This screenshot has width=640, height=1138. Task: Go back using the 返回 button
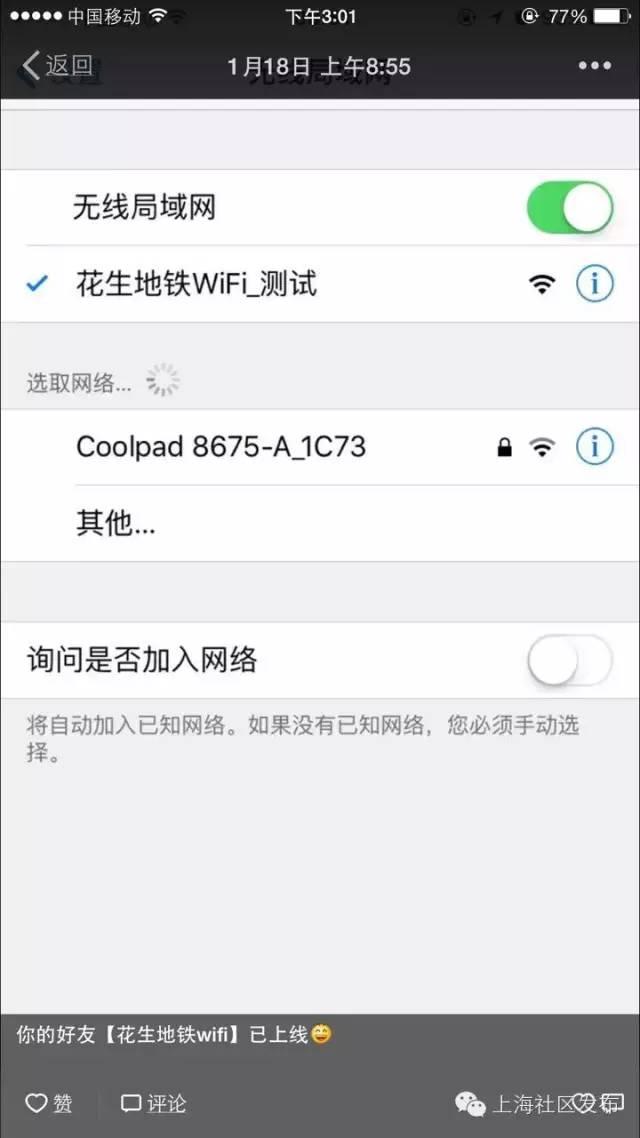(x=57, y=66)
